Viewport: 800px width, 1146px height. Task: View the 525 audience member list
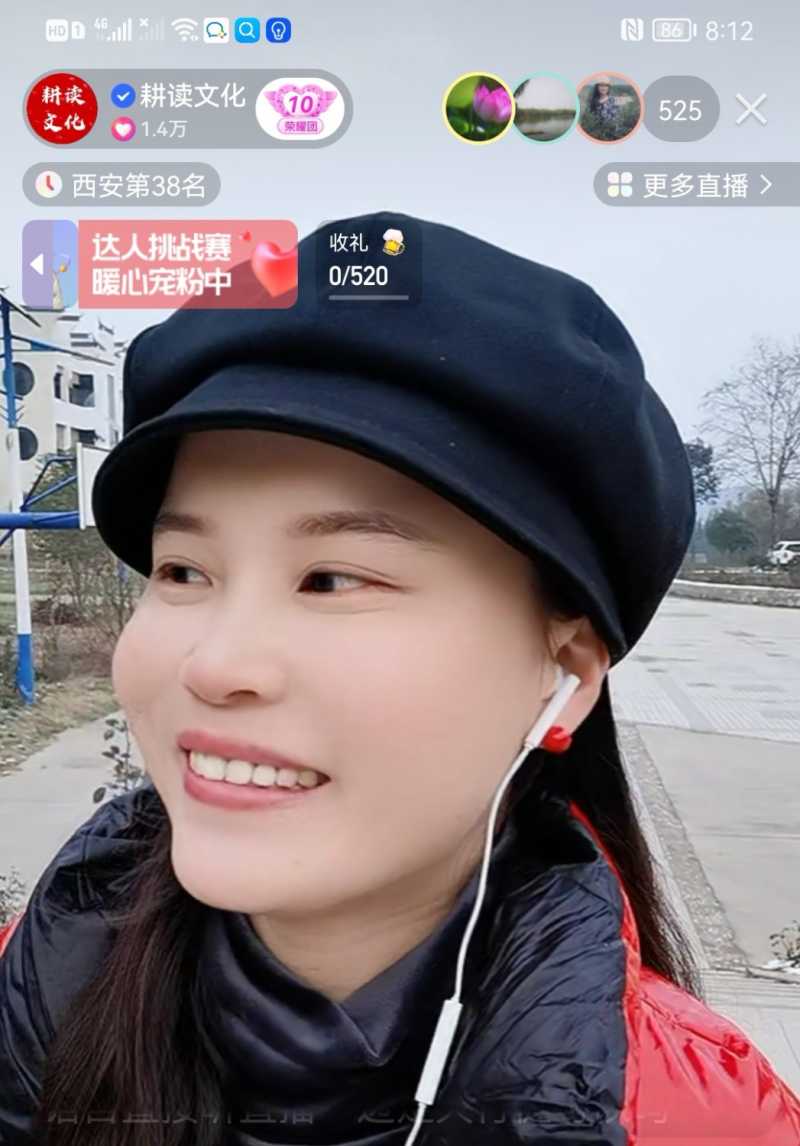click(680, 110)
